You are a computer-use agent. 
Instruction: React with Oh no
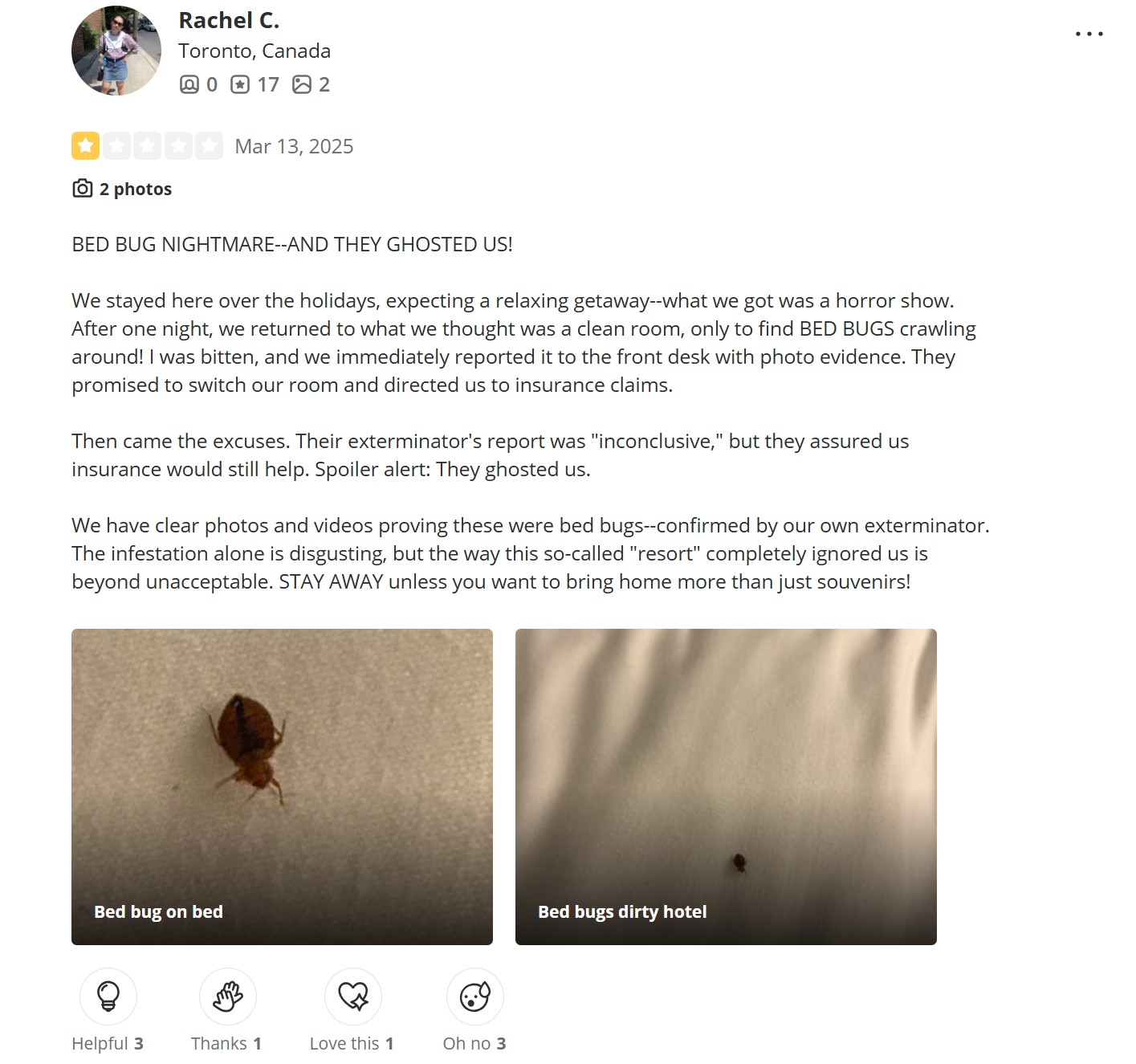point(474,997)
